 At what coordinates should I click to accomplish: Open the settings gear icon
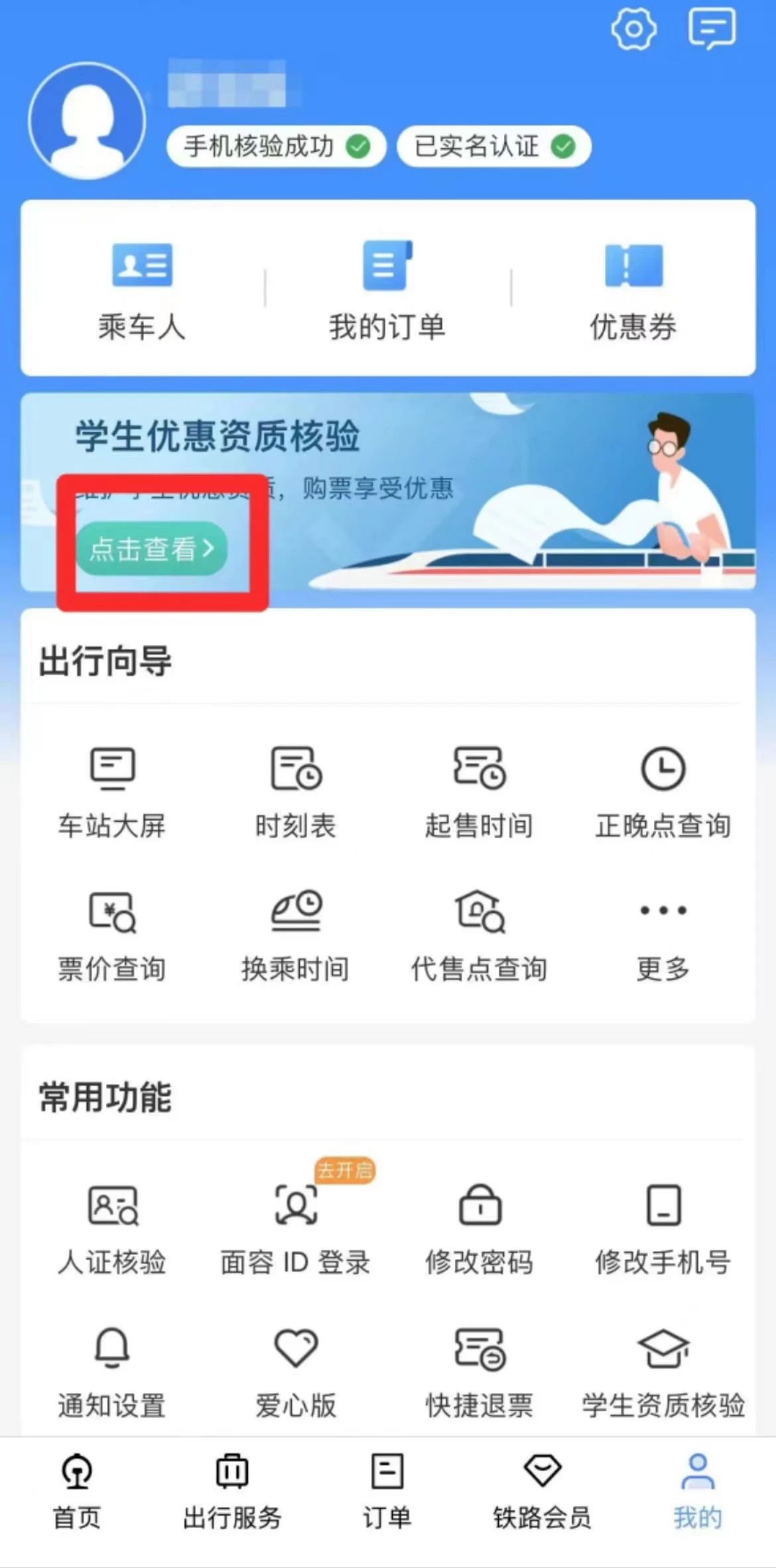(633, 29)
